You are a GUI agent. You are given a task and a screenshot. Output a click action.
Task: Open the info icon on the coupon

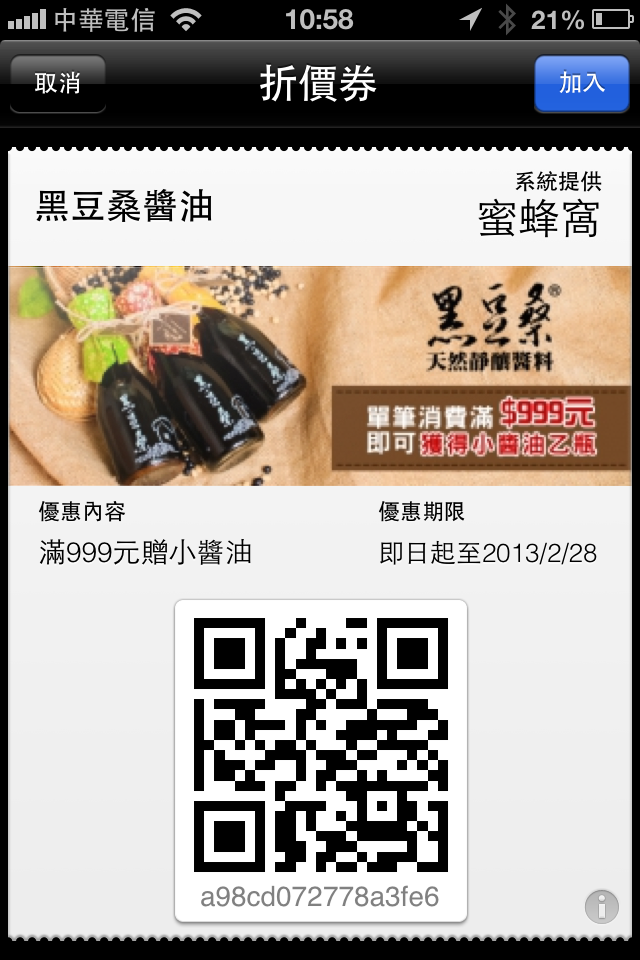pyautogui.click(x=601, y=906)
